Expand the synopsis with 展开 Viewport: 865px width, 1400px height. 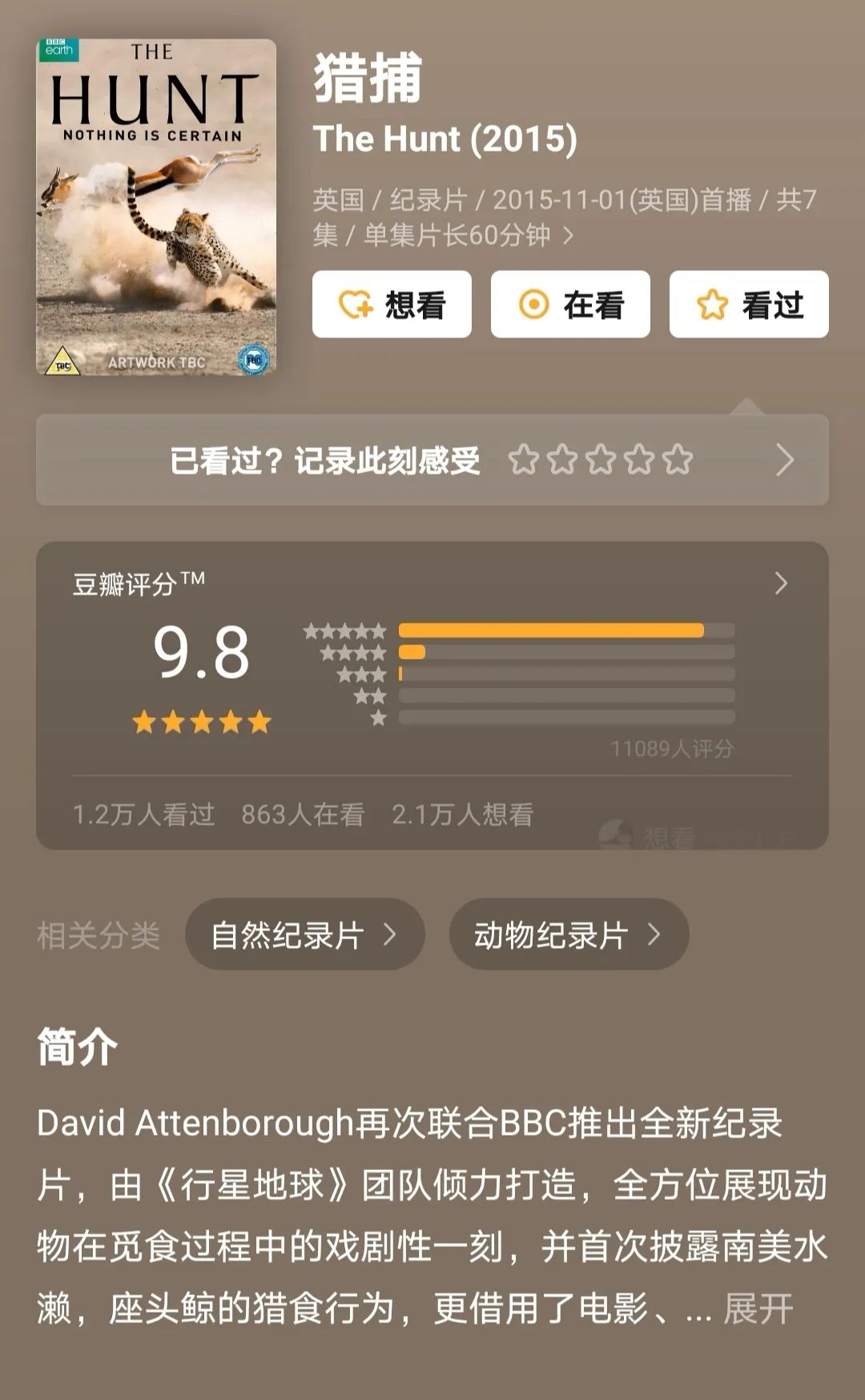(x=758, y=1309)
